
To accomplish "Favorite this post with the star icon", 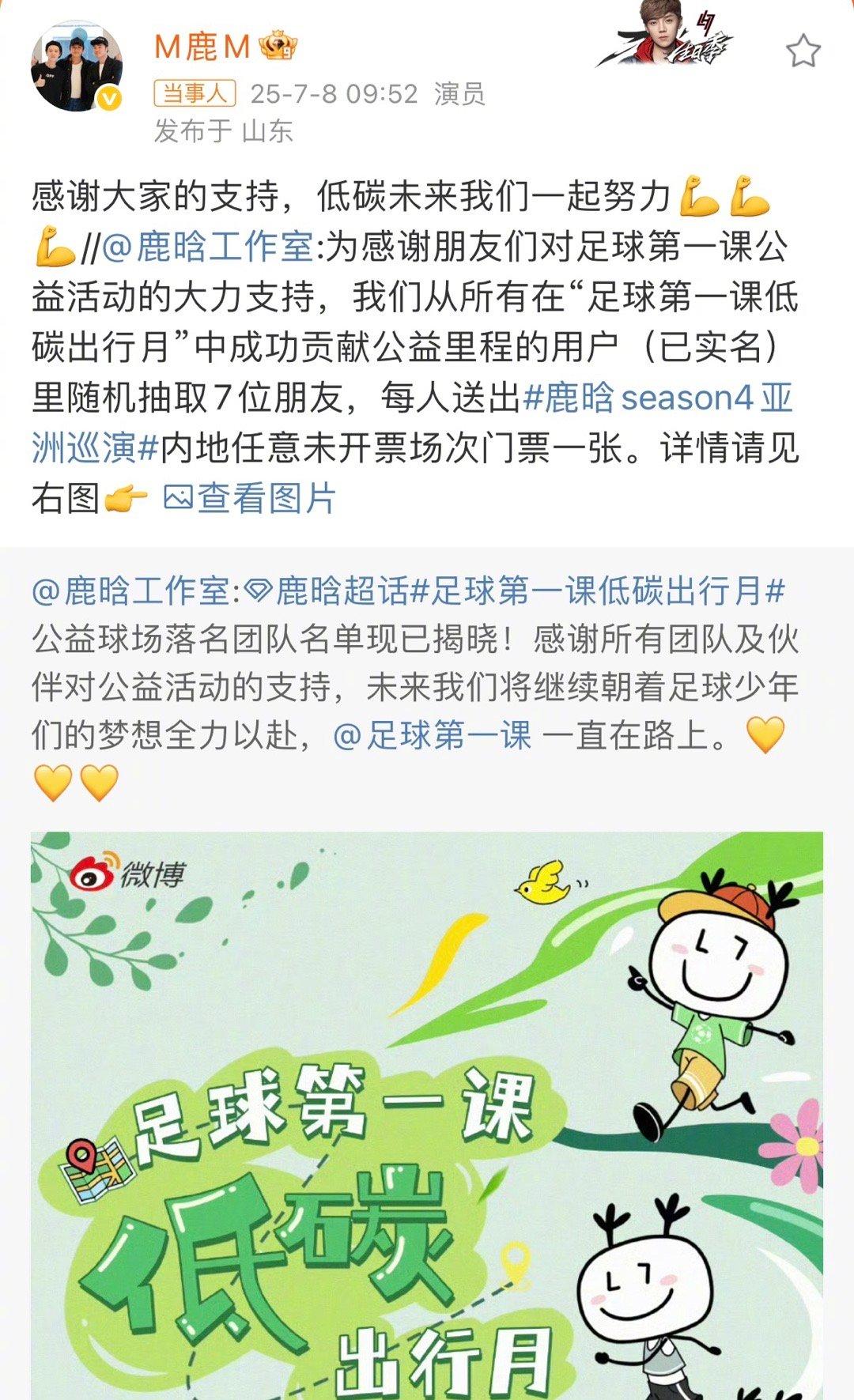I will coord(803,51).
